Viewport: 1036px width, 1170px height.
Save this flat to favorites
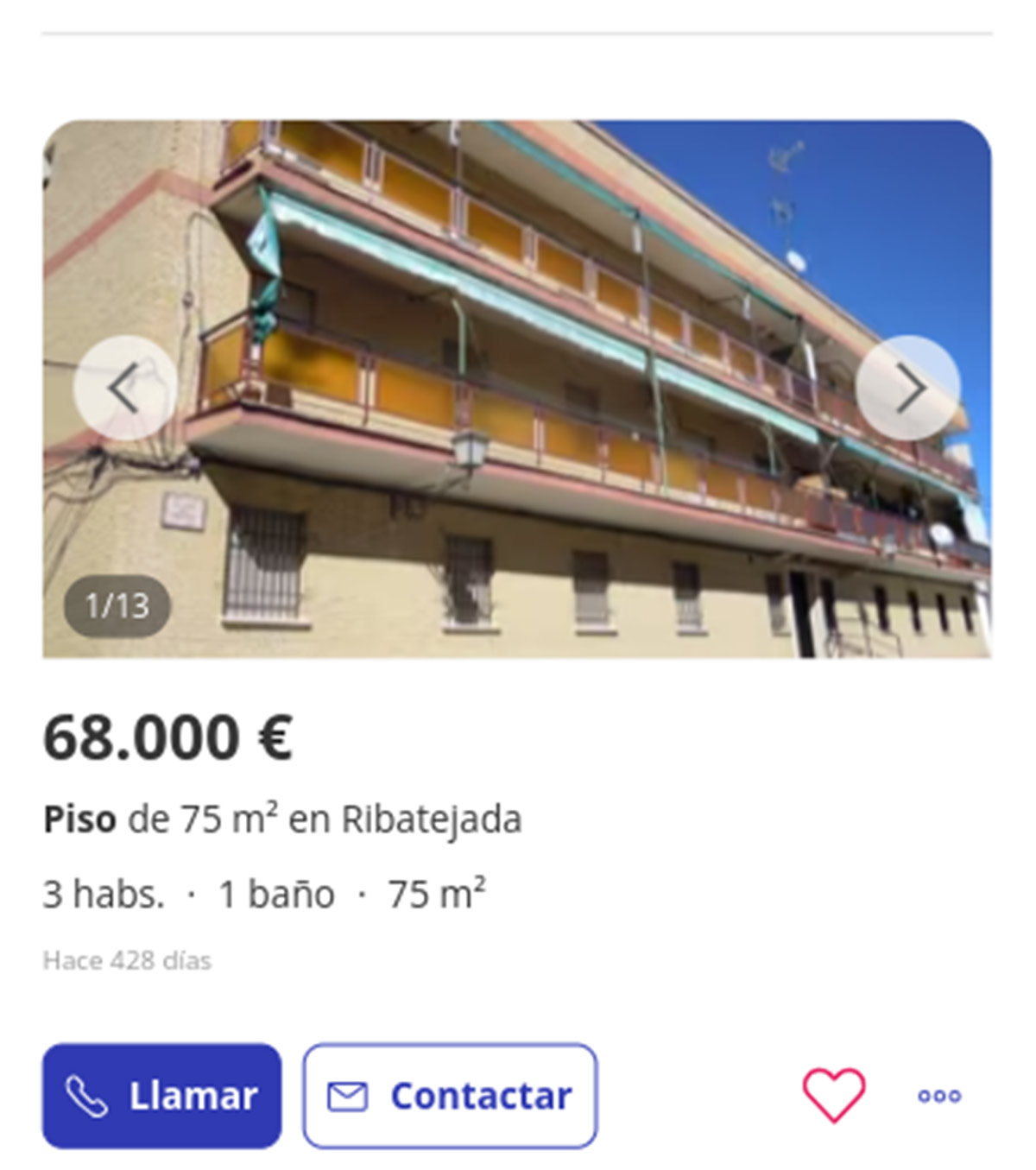(834, 1095)
